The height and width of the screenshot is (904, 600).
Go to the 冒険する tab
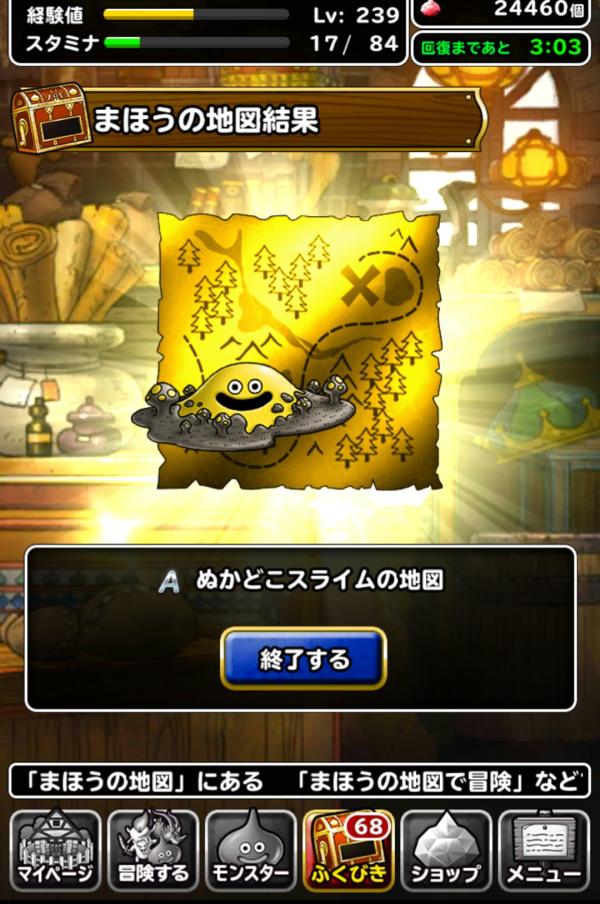153,851
